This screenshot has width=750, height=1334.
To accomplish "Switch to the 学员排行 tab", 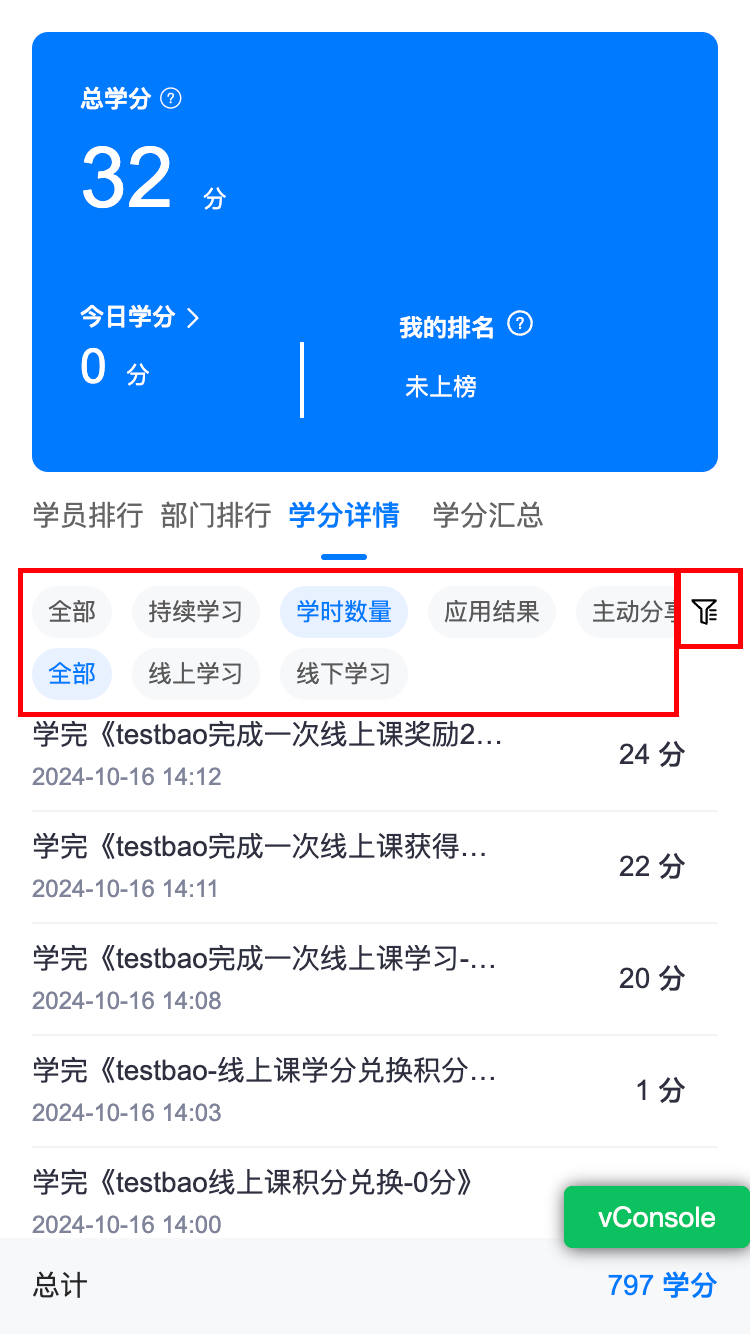I will (87, 515).
